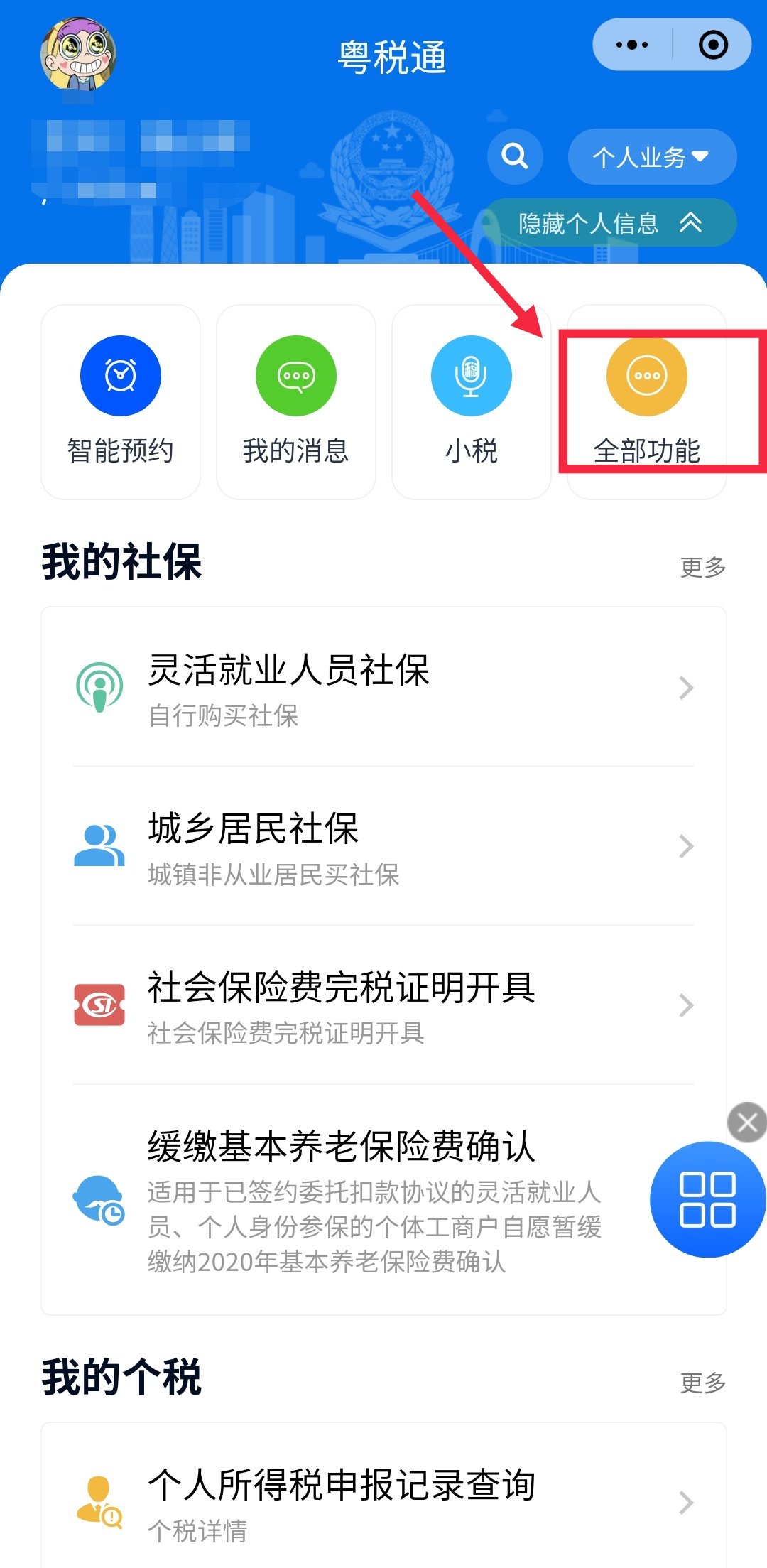Open the search magnifier
This screenshot has height=1568, width=767.
click(x=515, y=156)
